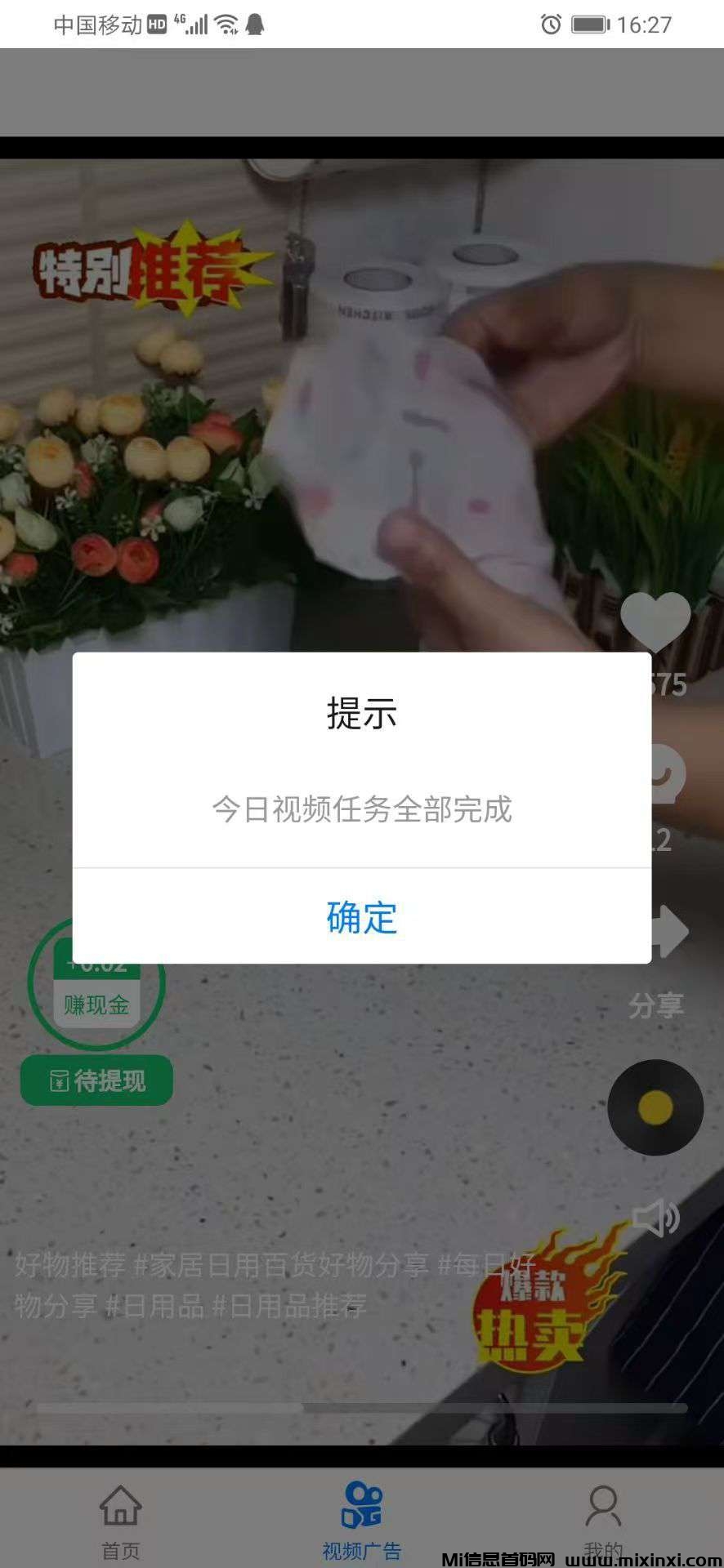Confirm the dialog with 确定

coord(361,917)
